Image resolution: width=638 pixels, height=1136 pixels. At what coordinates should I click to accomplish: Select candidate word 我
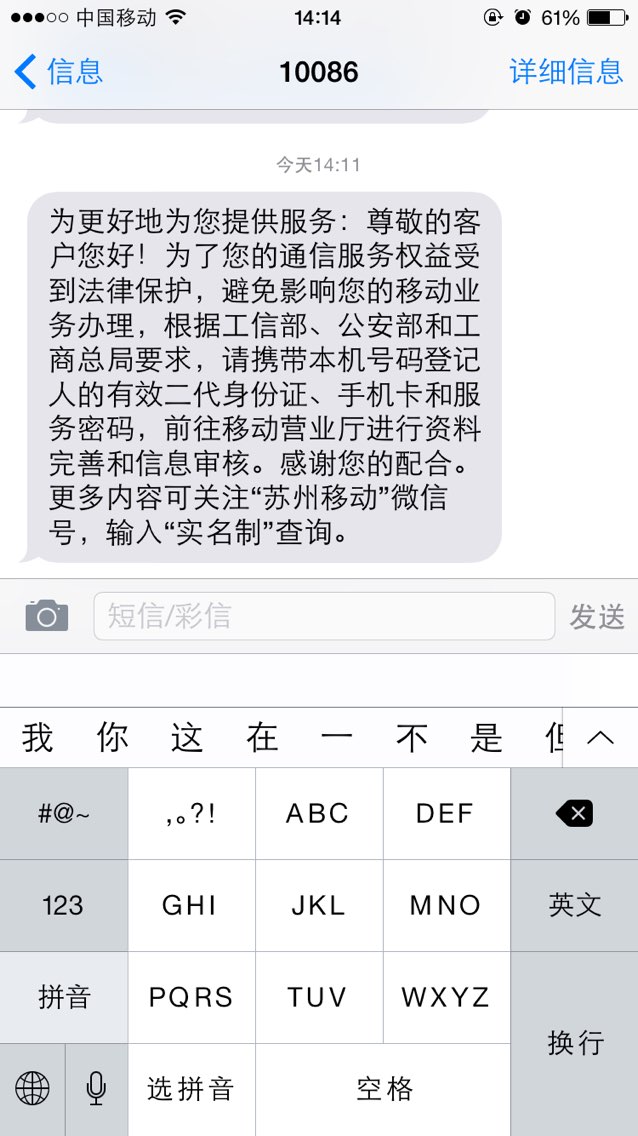[38, 738]
